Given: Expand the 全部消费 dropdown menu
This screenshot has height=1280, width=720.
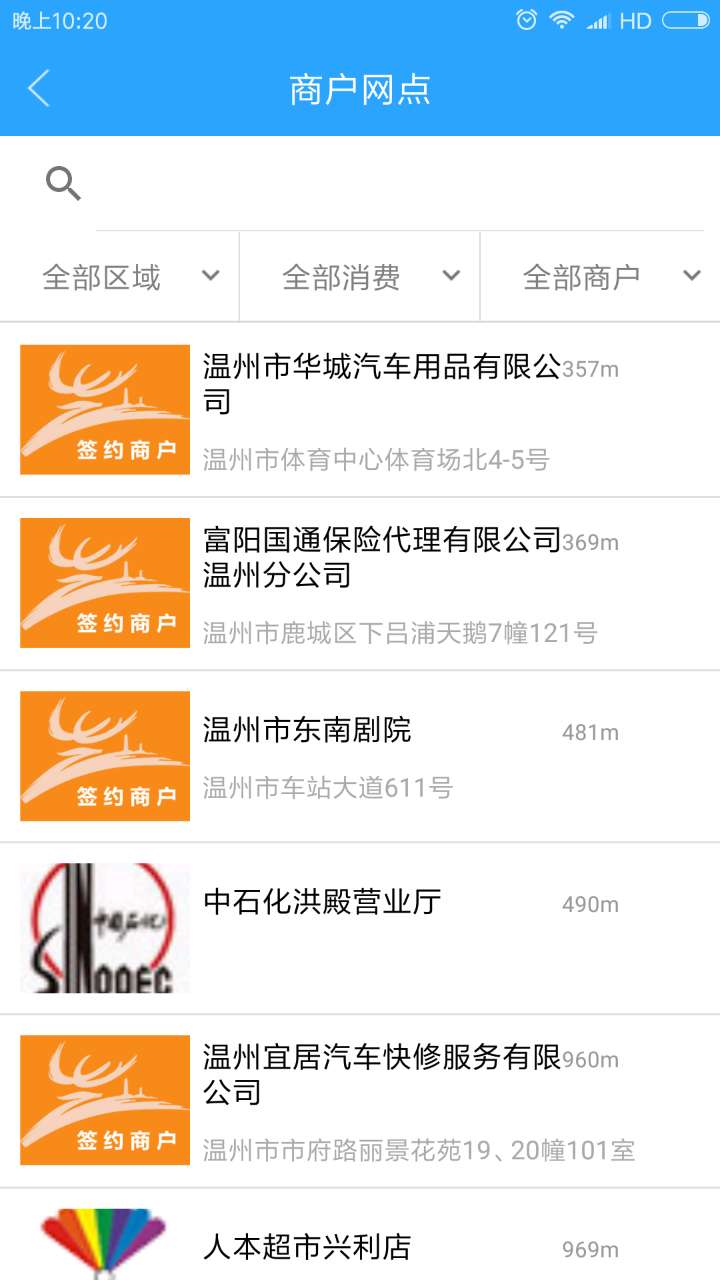Looking at the screenshot, I should pyautogui.click(x=360, y=276).
